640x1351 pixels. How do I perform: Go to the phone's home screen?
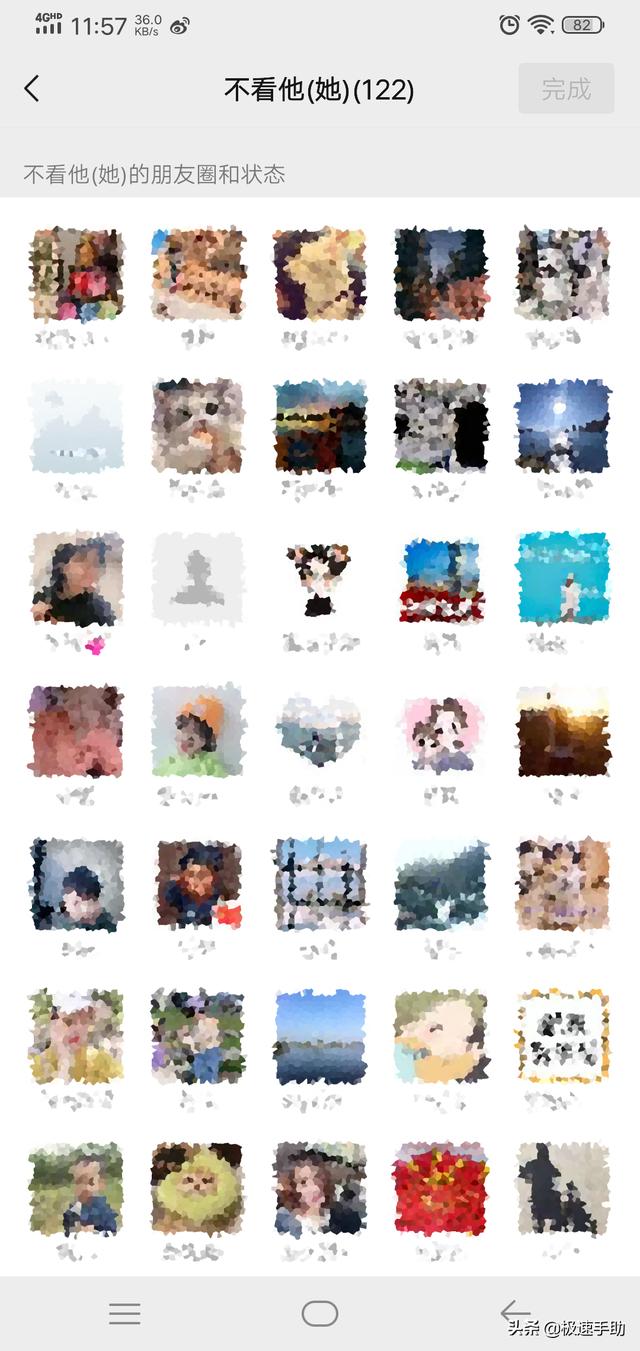pyautogui.click(x=320, y=1313)
